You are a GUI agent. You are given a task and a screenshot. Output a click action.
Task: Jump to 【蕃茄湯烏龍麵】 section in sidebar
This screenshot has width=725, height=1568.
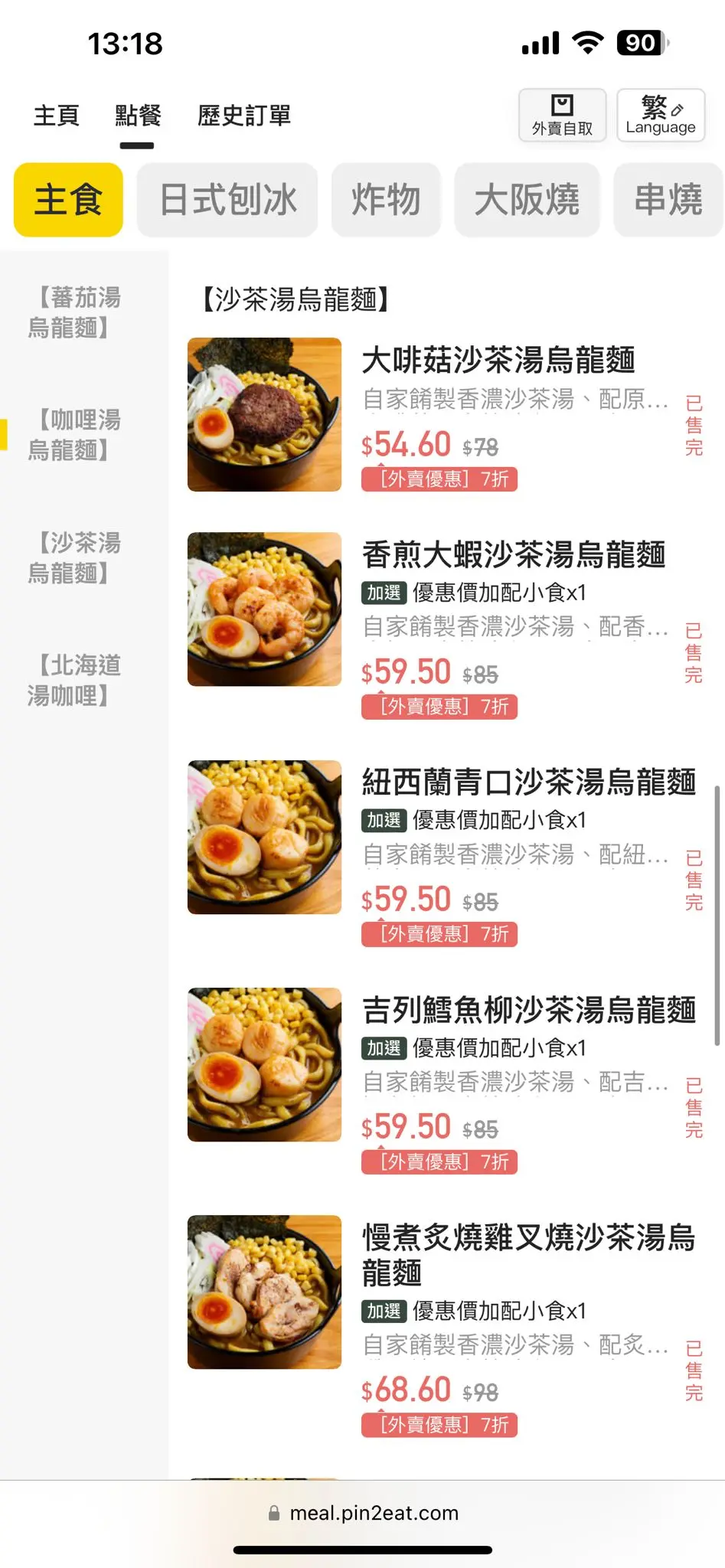[74, 312]
